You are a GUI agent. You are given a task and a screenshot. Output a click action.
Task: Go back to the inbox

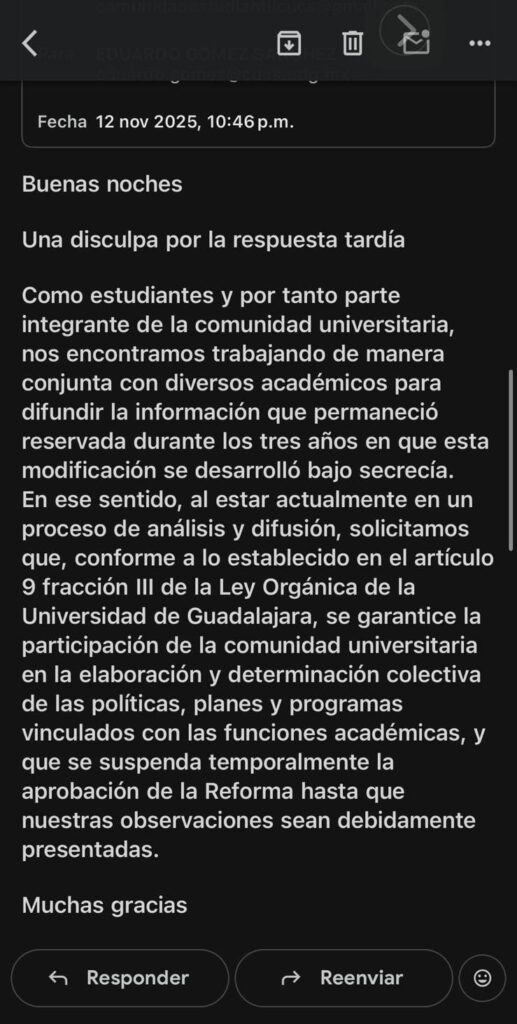pos(30,44)
